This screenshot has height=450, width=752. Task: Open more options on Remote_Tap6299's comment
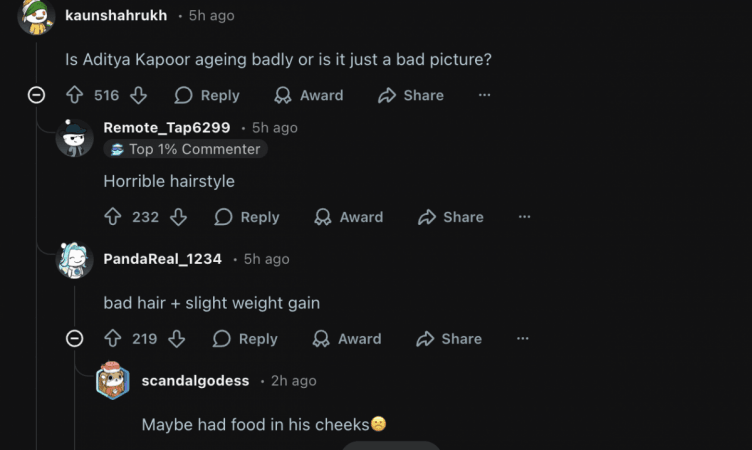click(x=524, y=217)
